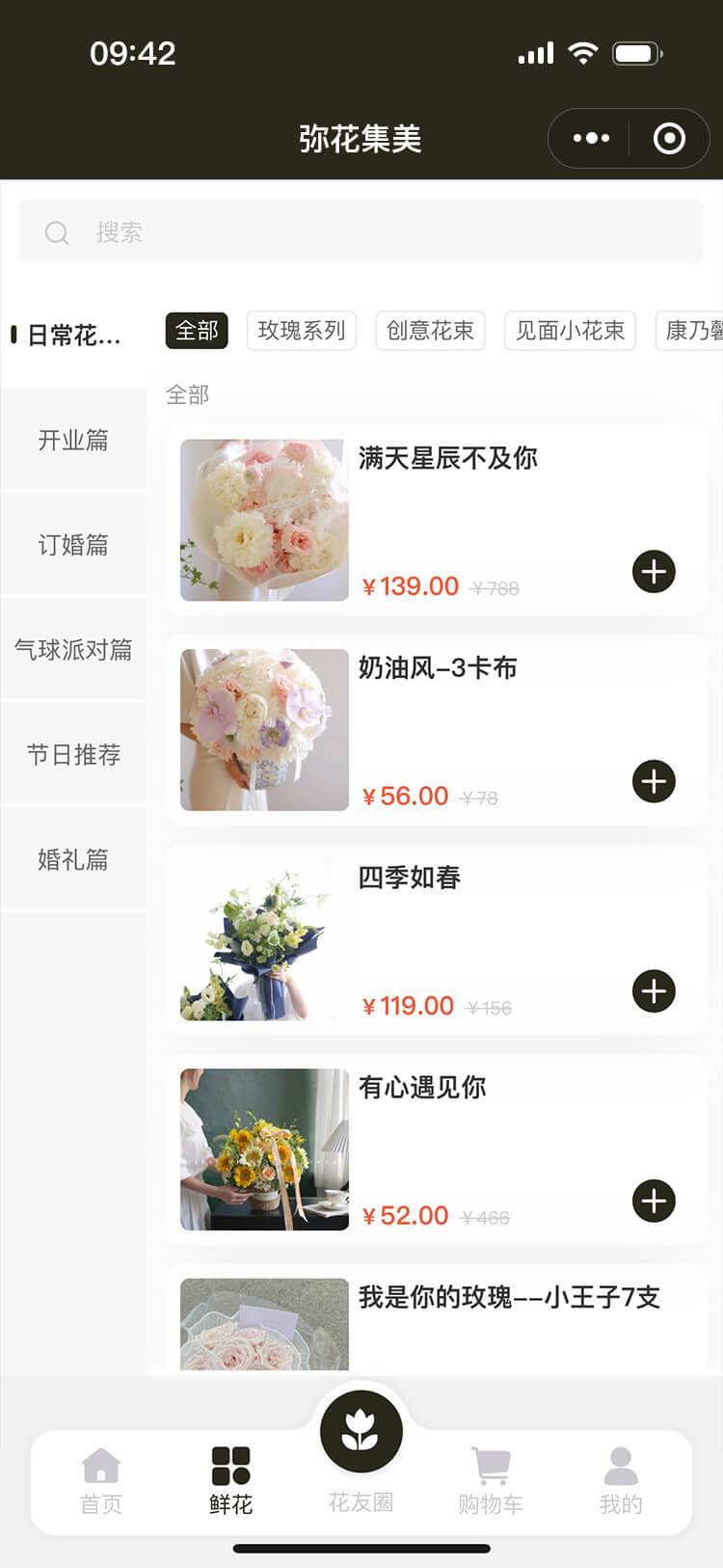Go to the 气球派对篇 category
The width and height of the screenshot is (723, 1568).
73,650
